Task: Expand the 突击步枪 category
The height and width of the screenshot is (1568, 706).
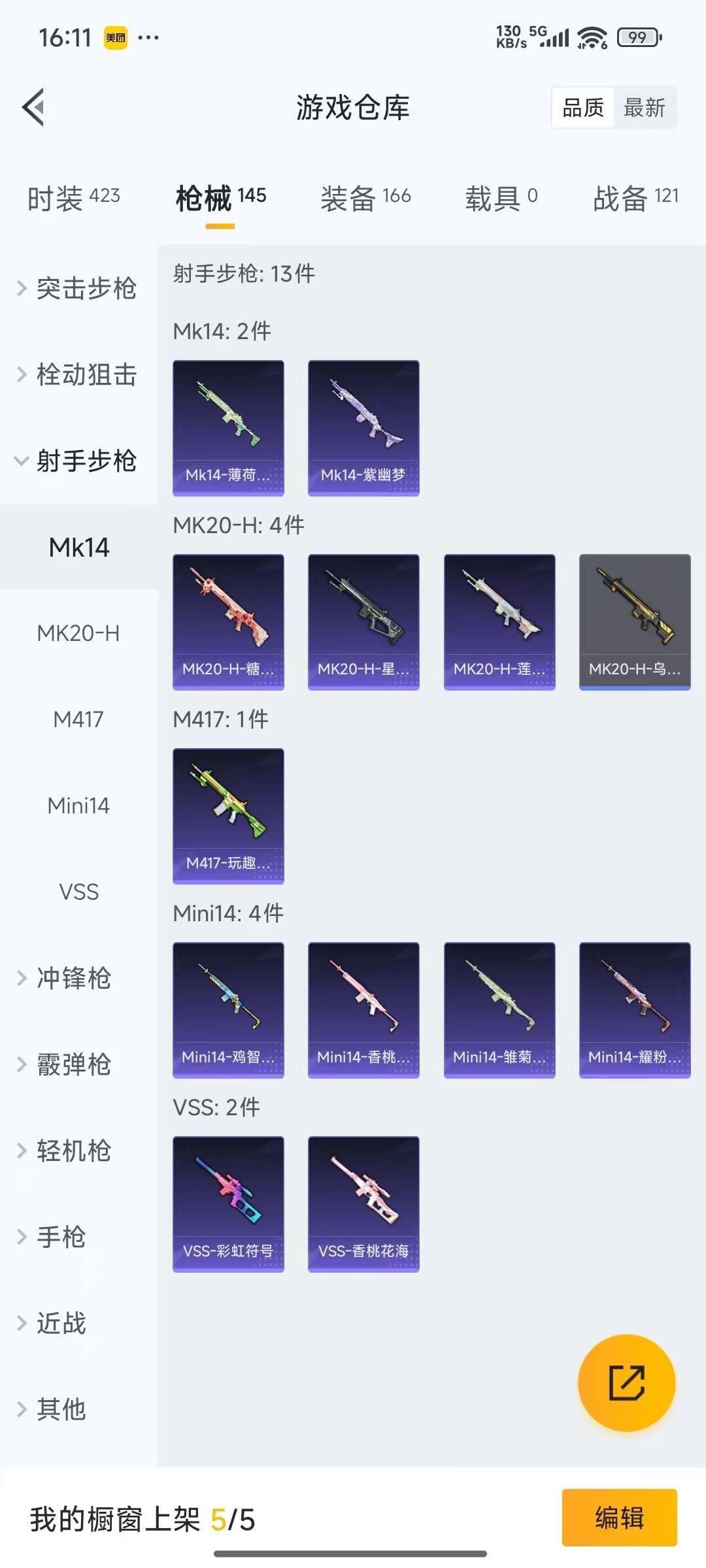Action: click(78, 288)
